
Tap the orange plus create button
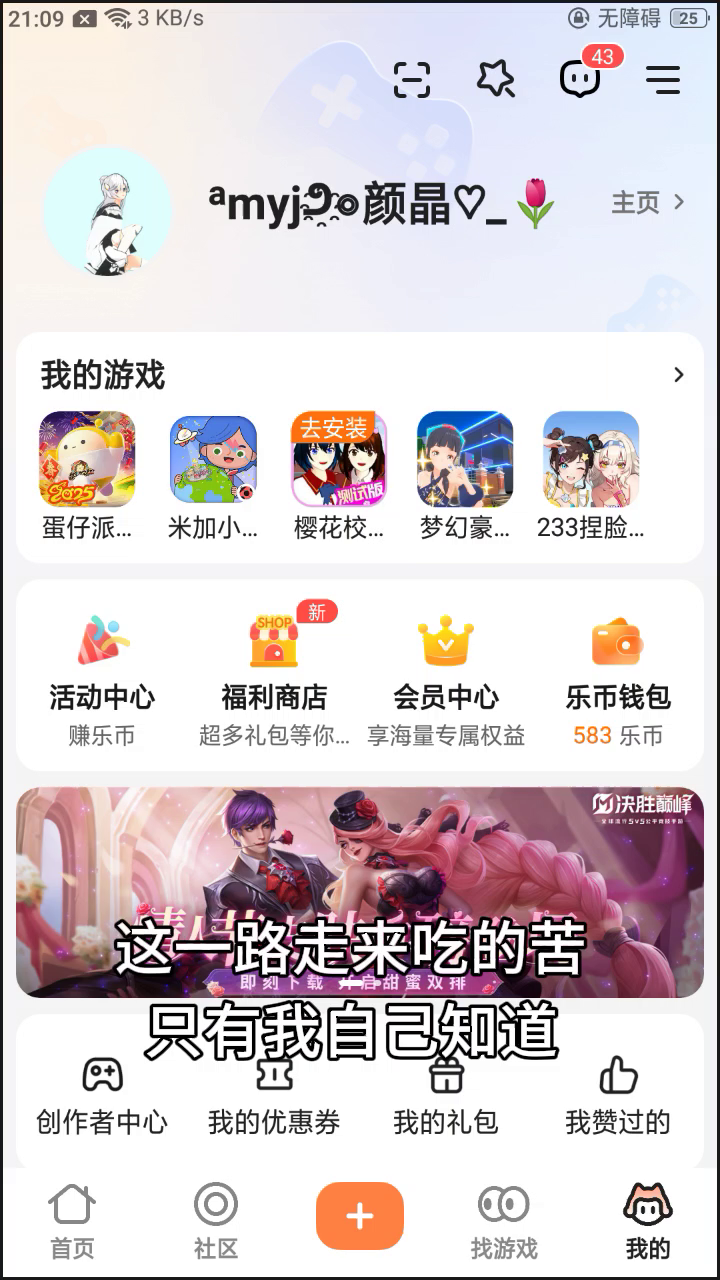(x=360, y=1216)
